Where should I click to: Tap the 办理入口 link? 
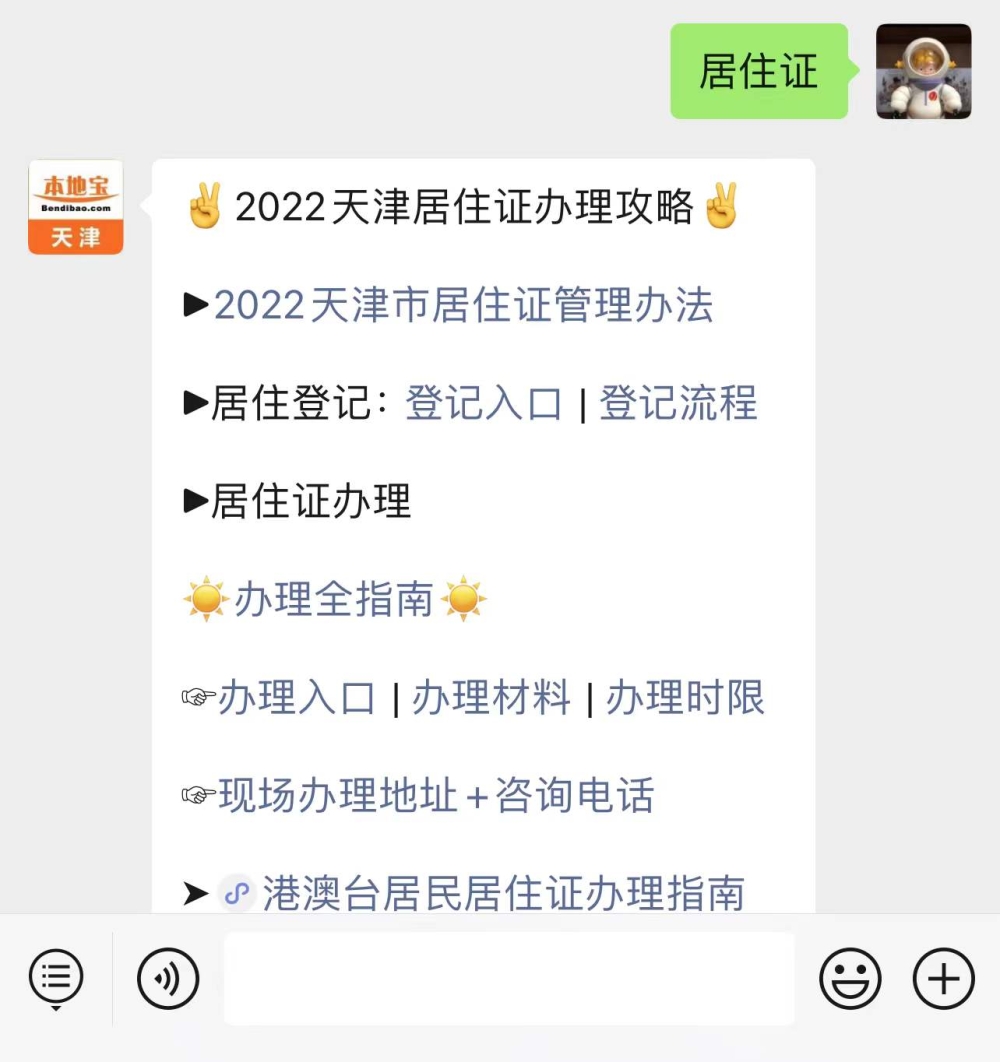pyautogui.click(x=297, y=698)
